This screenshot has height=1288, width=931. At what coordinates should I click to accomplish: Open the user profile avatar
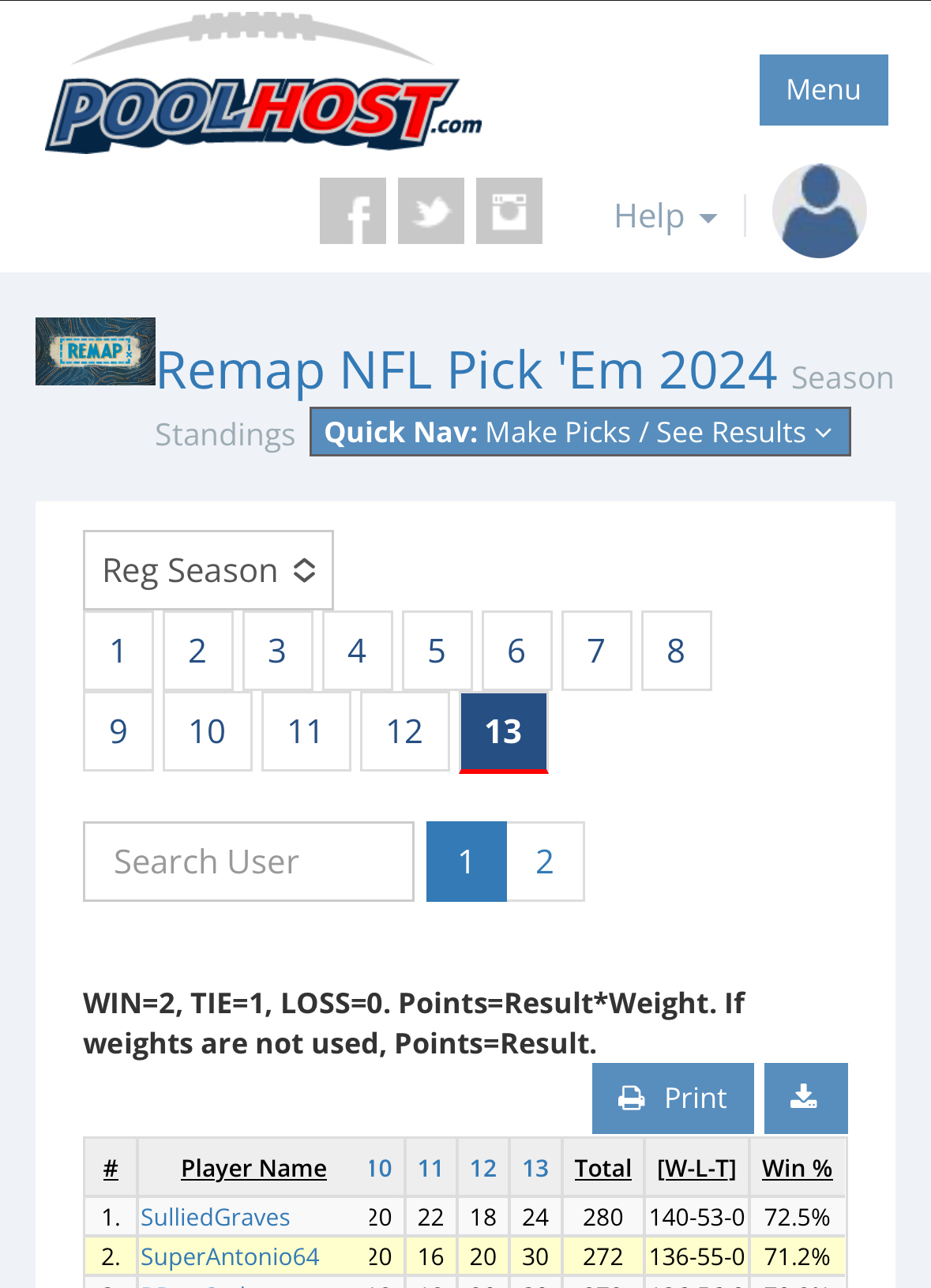[819, 211]
